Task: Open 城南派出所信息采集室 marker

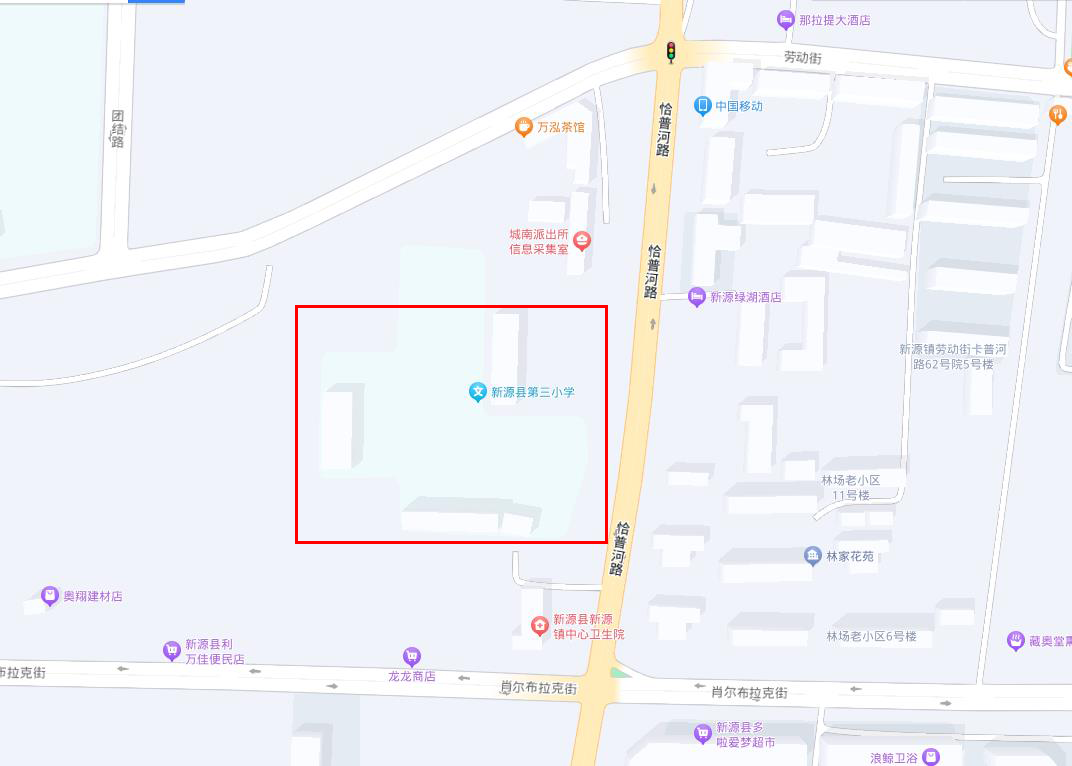Action: pos(582,241)
